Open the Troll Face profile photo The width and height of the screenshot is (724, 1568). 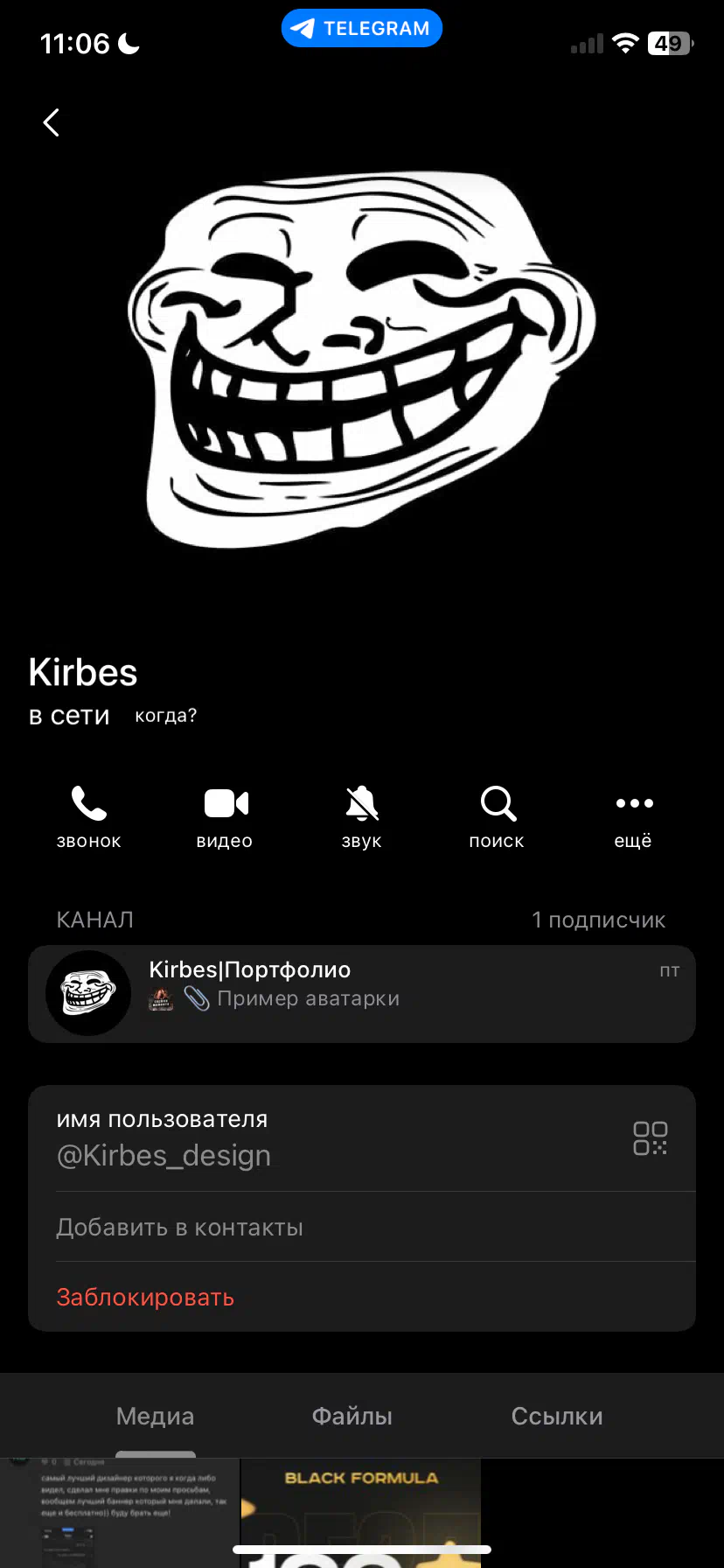362,359
